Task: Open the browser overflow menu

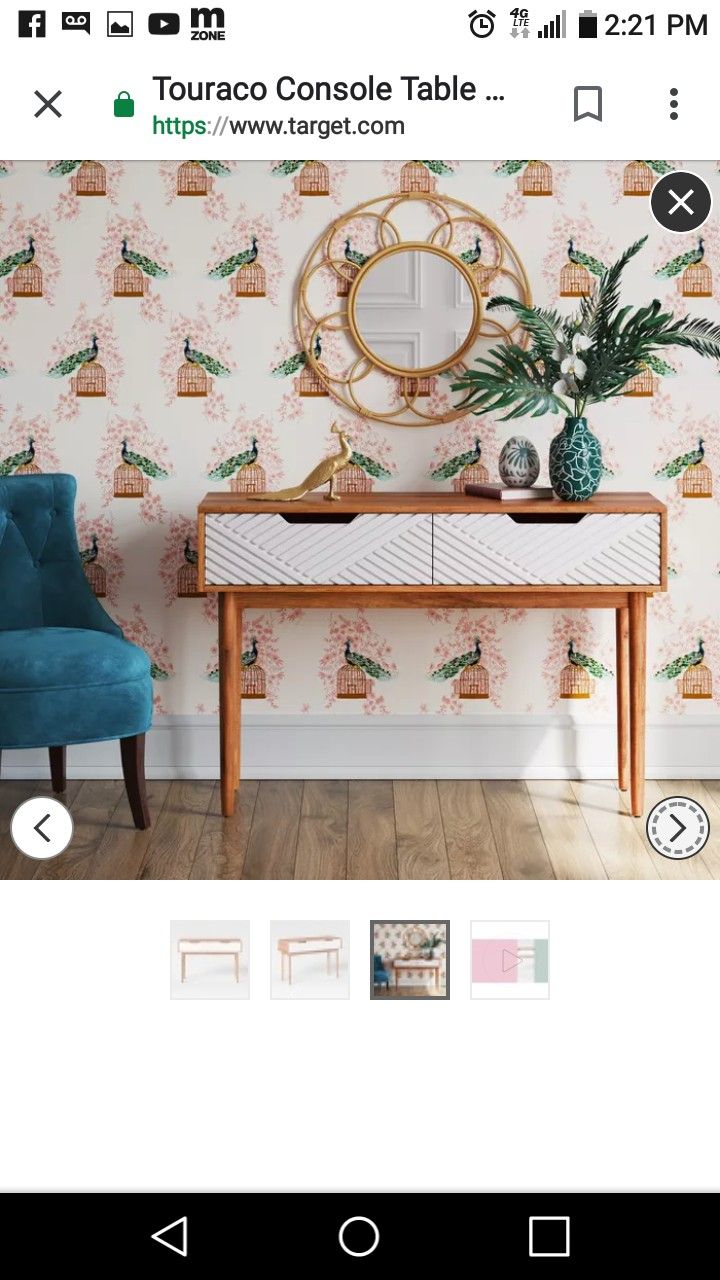Action: 674,104
